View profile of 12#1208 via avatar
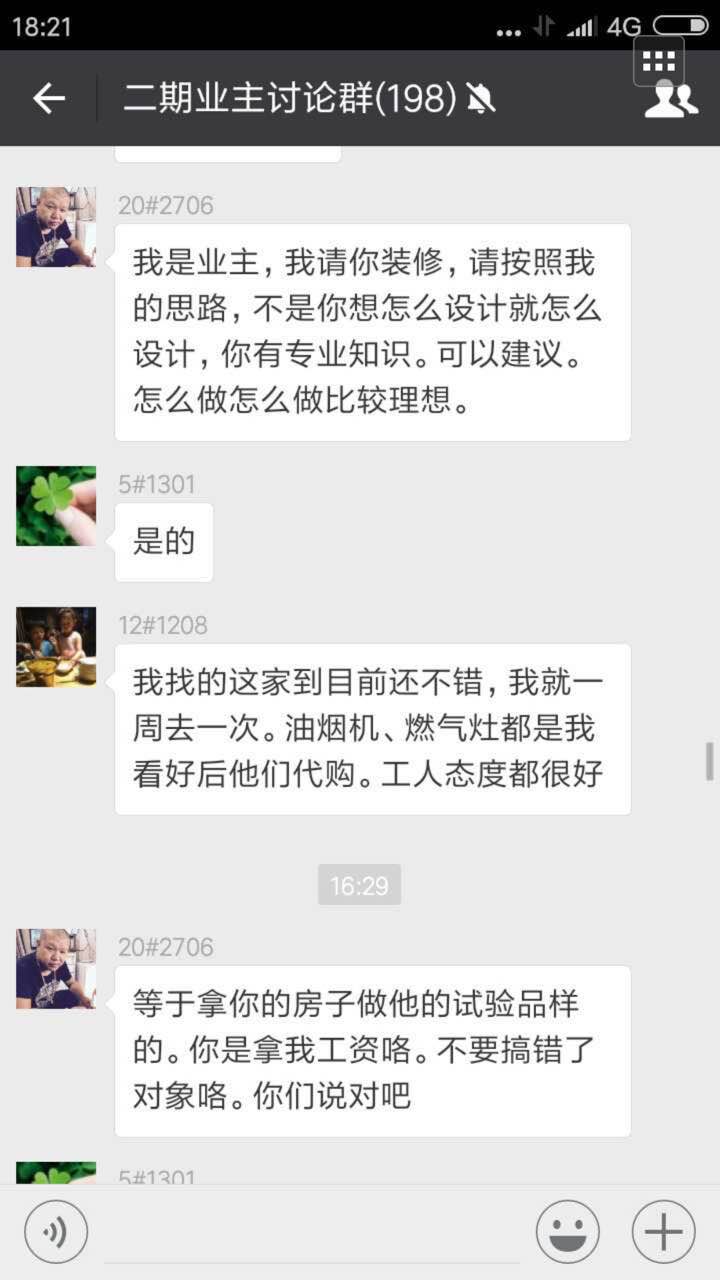The height and width of the screenshot is (1280, 720). (x=56, y=647)
